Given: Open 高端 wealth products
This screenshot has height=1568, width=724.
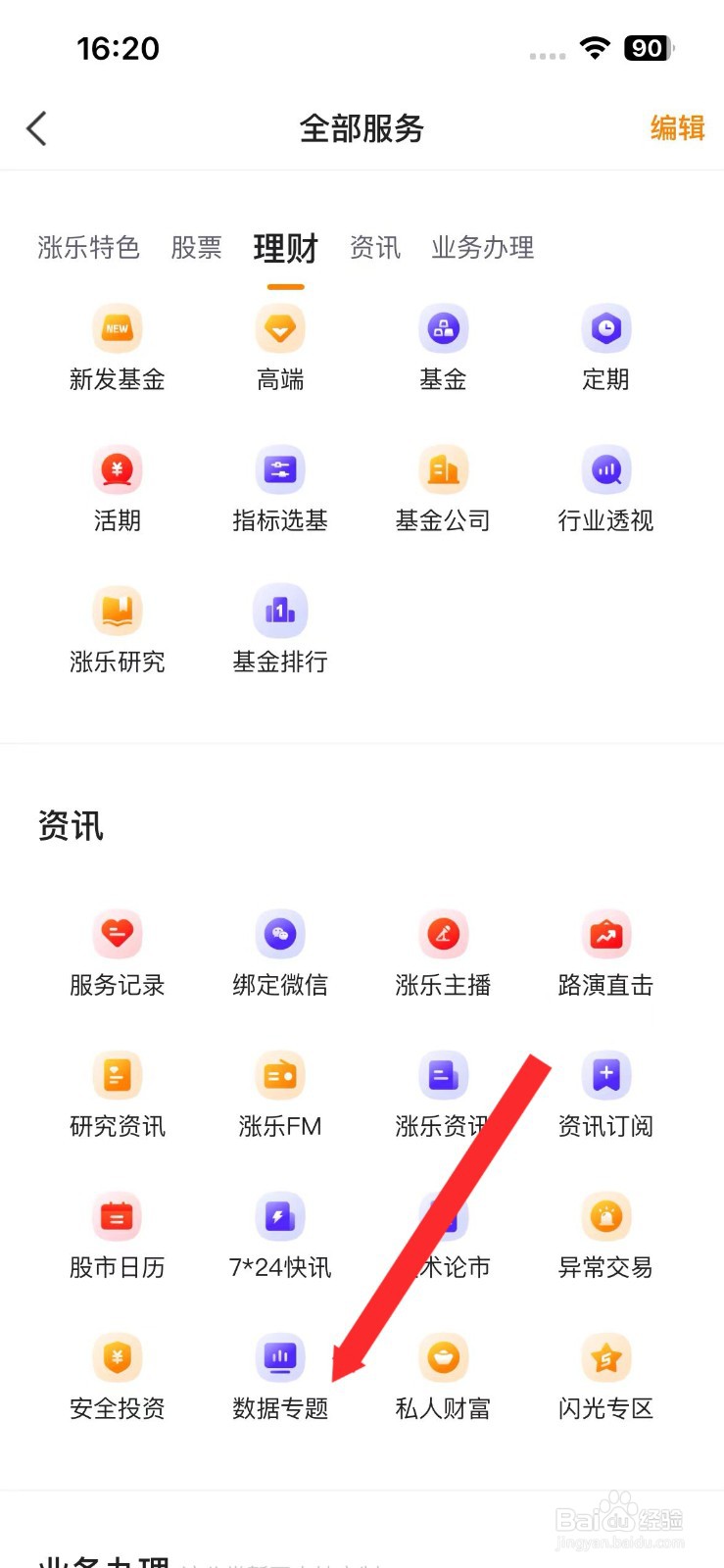Looking at the screenshot, I should tap(280, 347).
